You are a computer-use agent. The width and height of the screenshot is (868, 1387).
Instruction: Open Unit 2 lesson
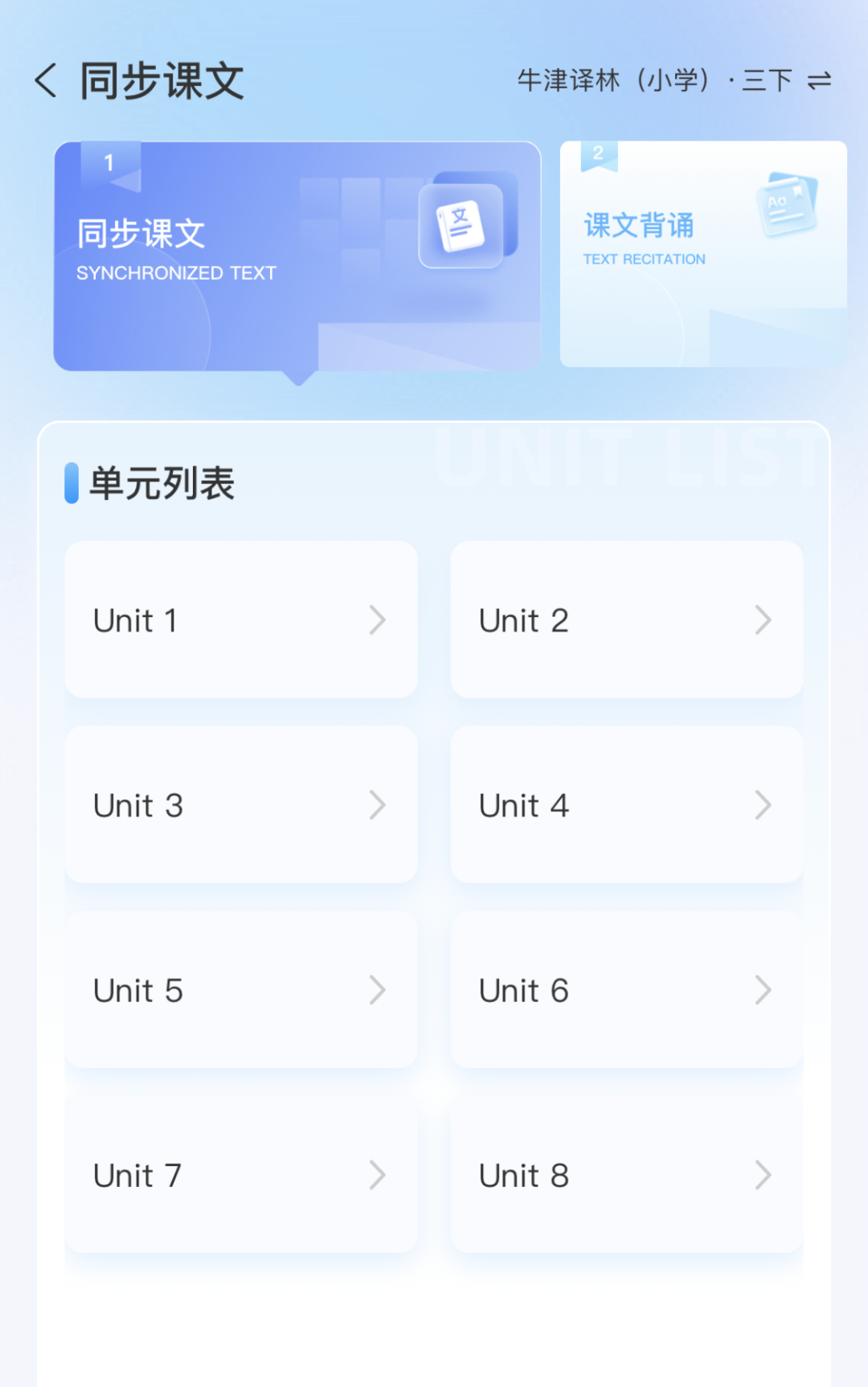627,620
